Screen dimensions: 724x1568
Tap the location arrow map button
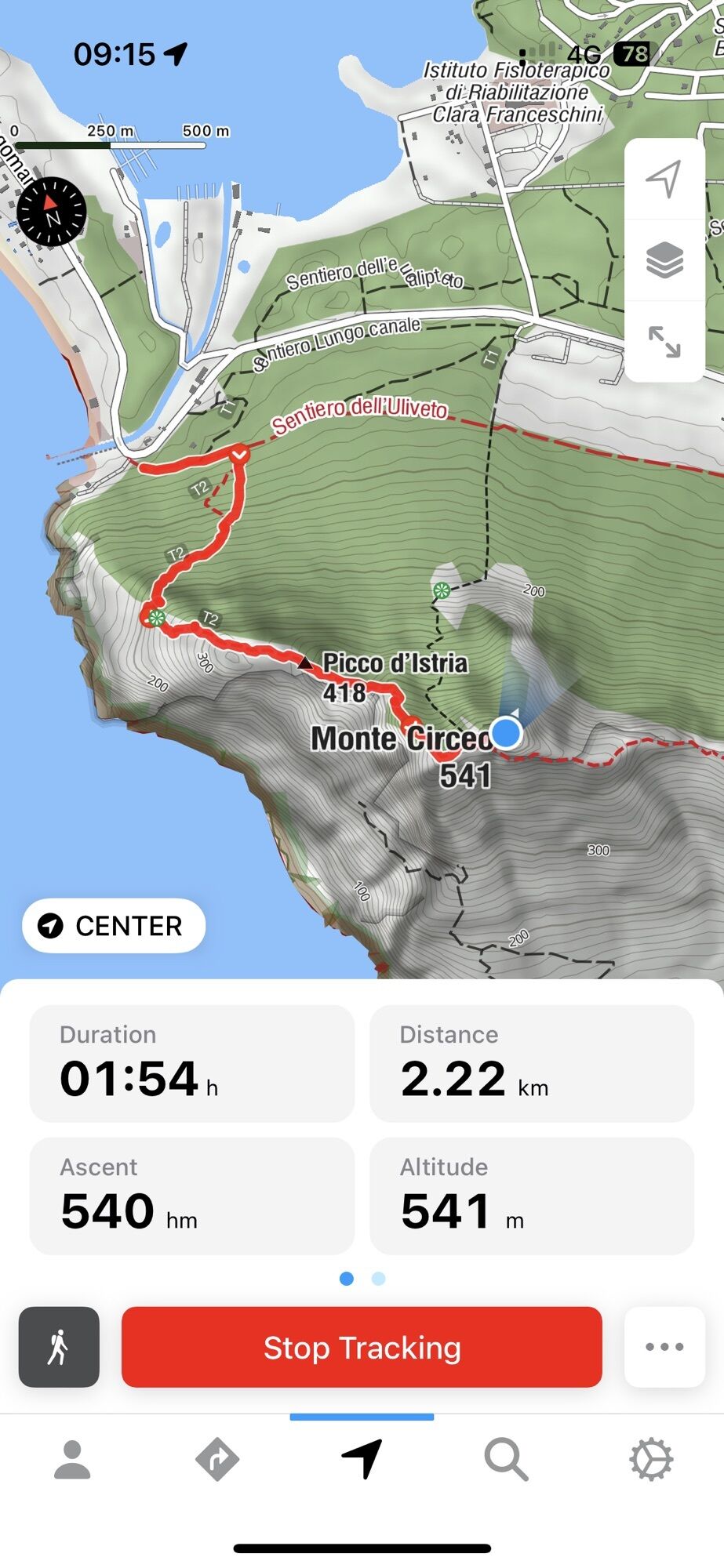(664, 179)
